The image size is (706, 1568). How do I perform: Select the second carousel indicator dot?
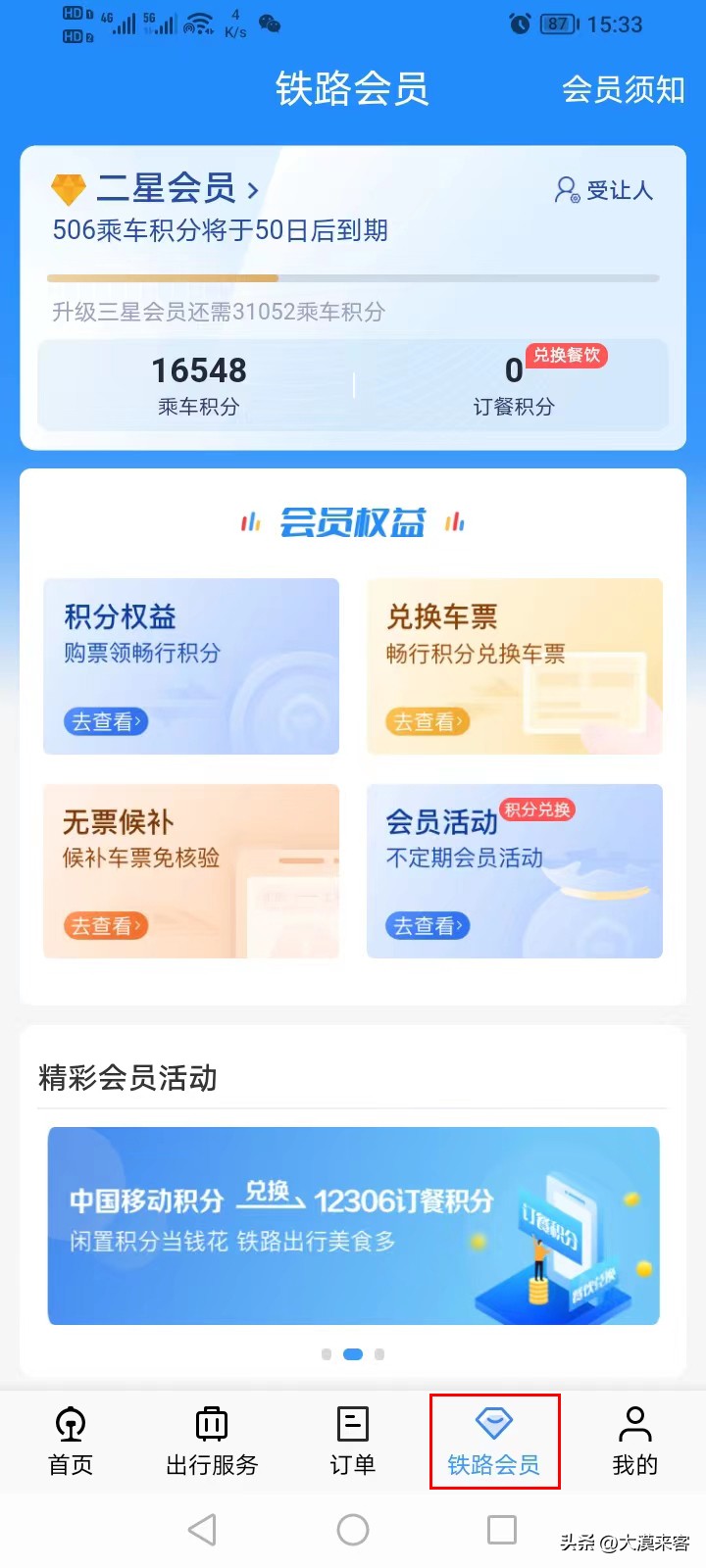[x=352, y=1354]
